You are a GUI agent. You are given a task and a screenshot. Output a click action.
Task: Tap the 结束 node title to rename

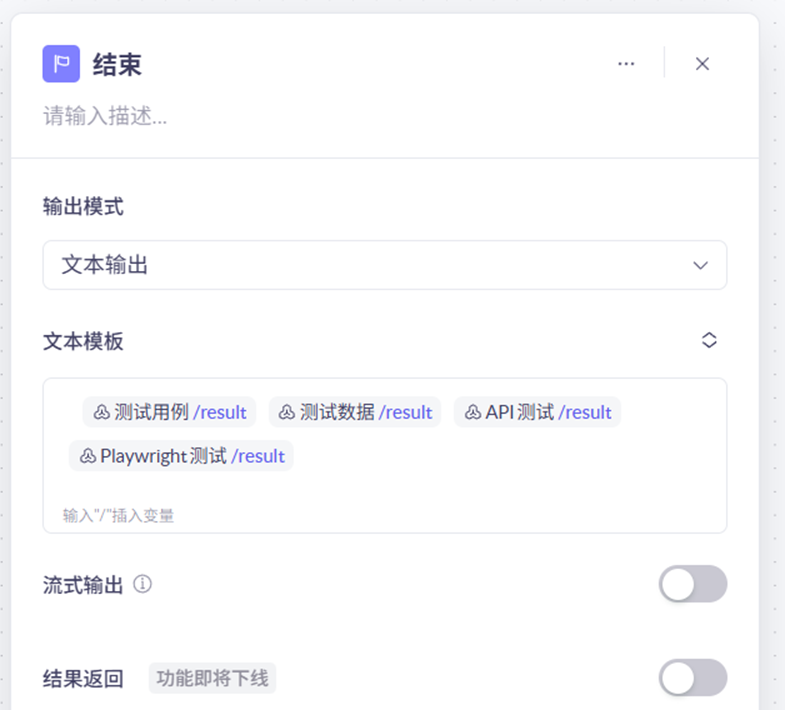[117, 65]
